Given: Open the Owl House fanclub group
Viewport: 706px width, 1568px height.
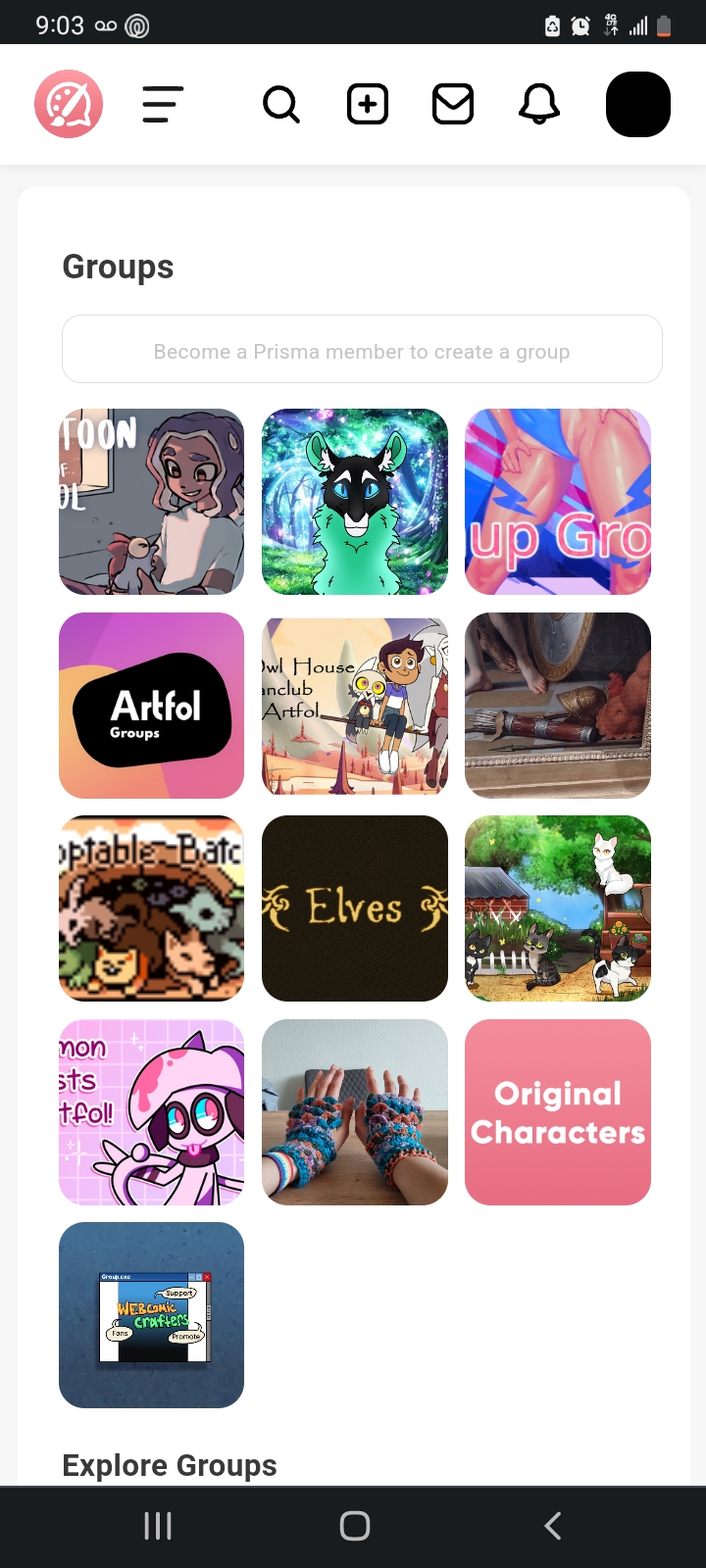Looking at the screenshot, I should pyautogui.click(x=355, y=706).
